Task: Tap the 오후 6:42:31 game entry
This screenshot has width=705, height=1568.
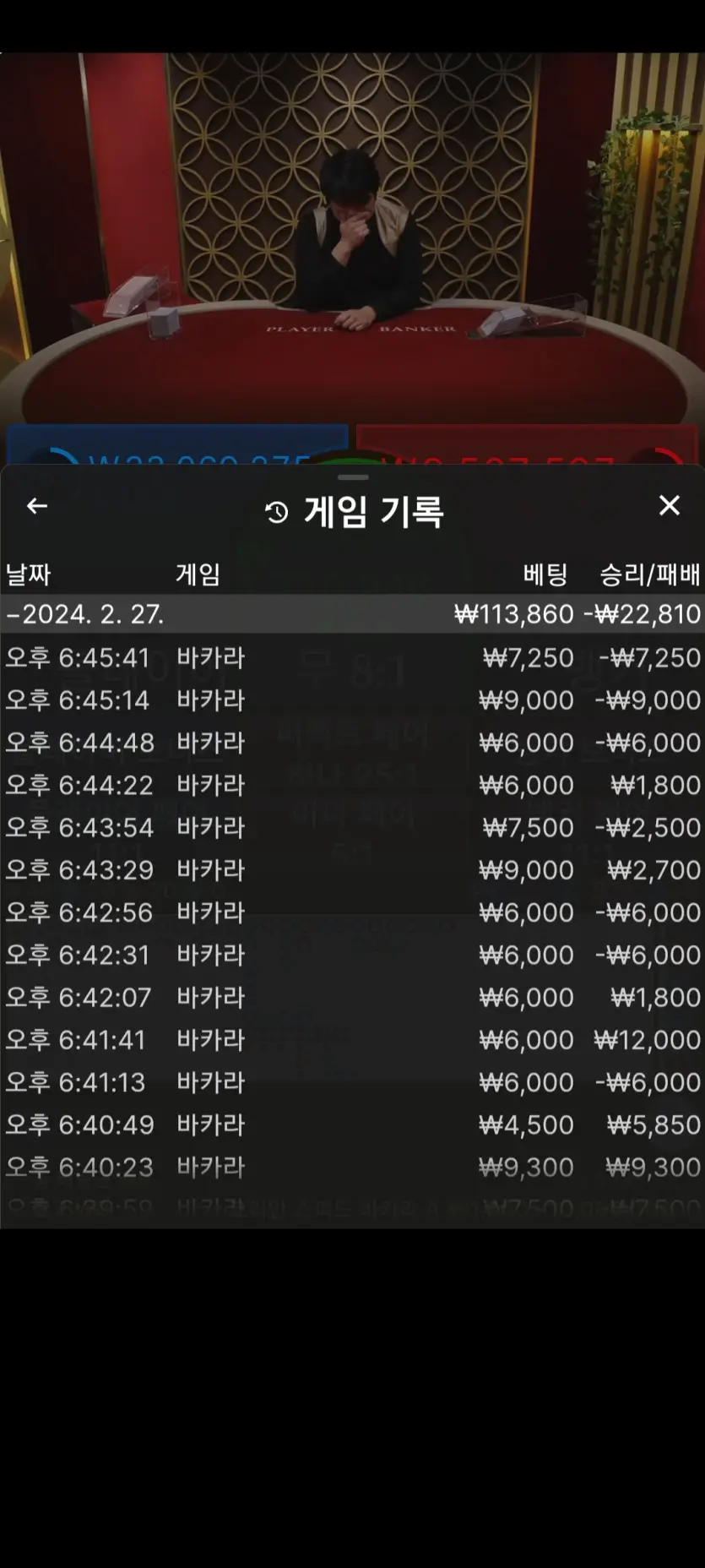Action: tap(352, 955)
